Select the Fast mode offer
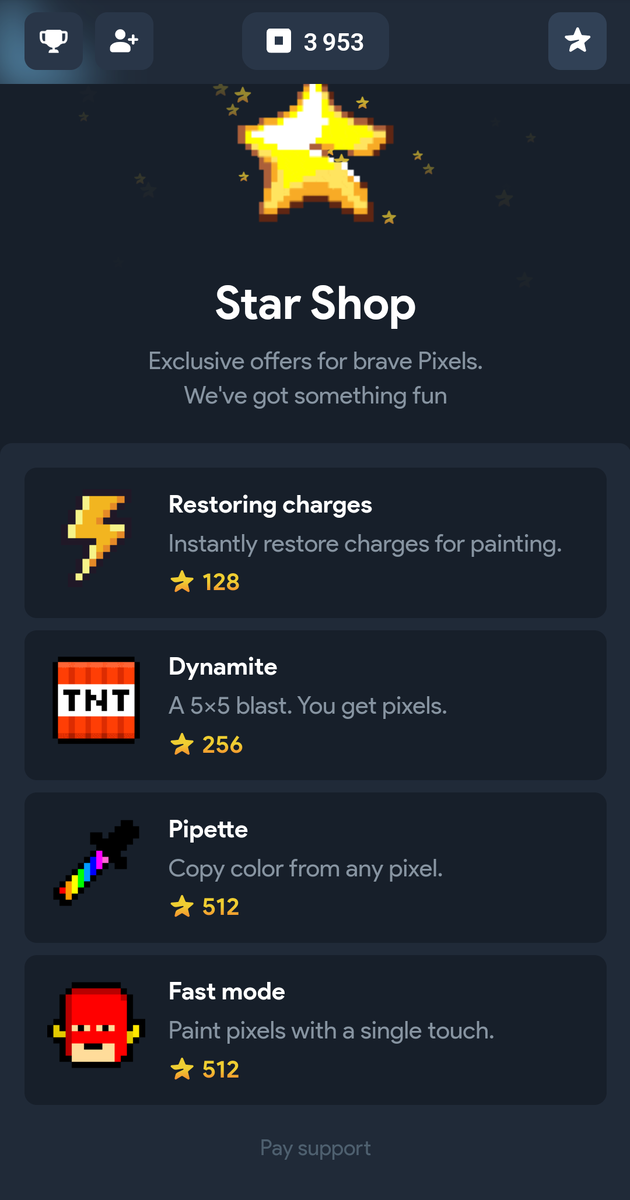Screen dimensions: 630x1200 pyautogui.click(x=315, y=1030)
